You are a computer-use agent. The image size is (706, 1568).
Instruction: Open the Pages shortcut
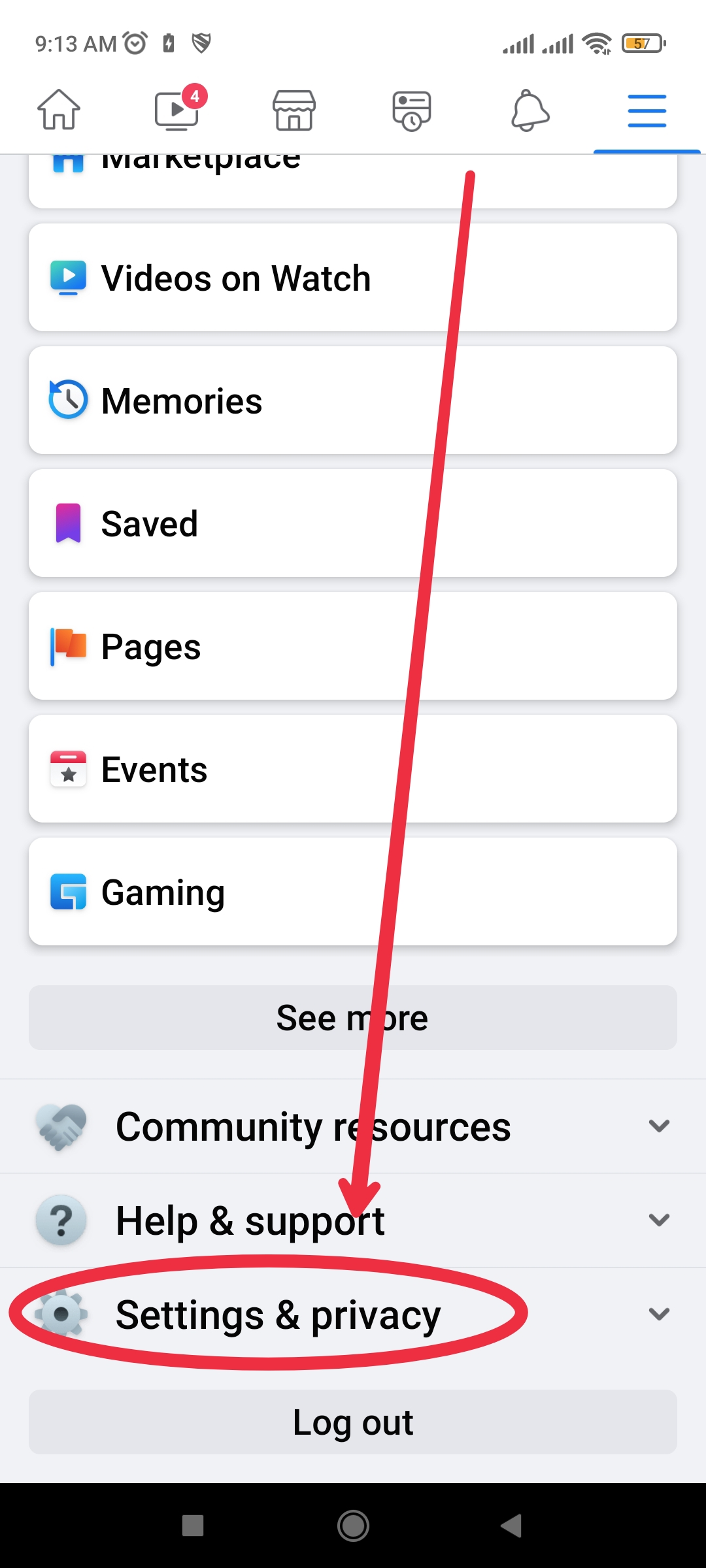353,646
